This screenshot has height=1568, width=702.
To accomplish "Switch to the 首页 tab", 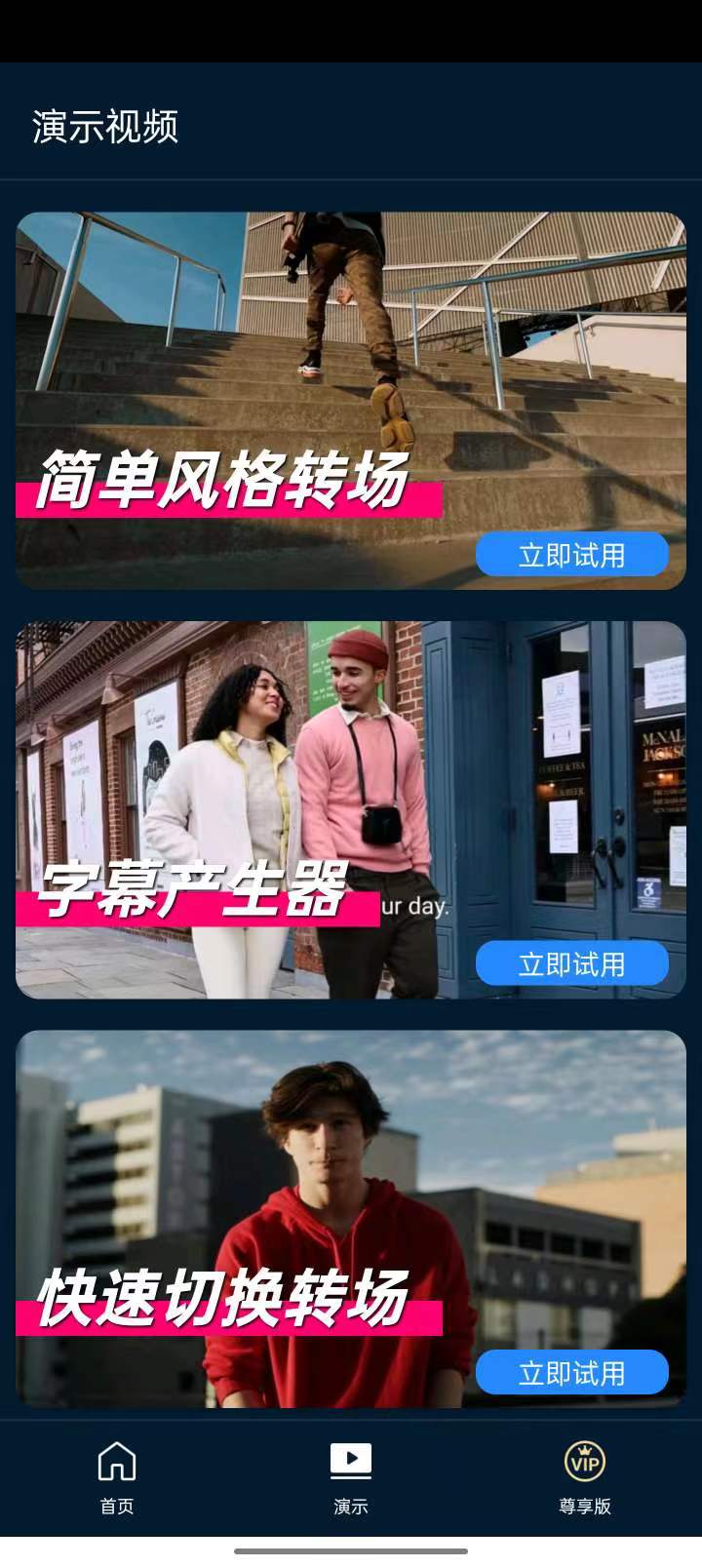I will pyautogui.click(x=117, y=1478).
